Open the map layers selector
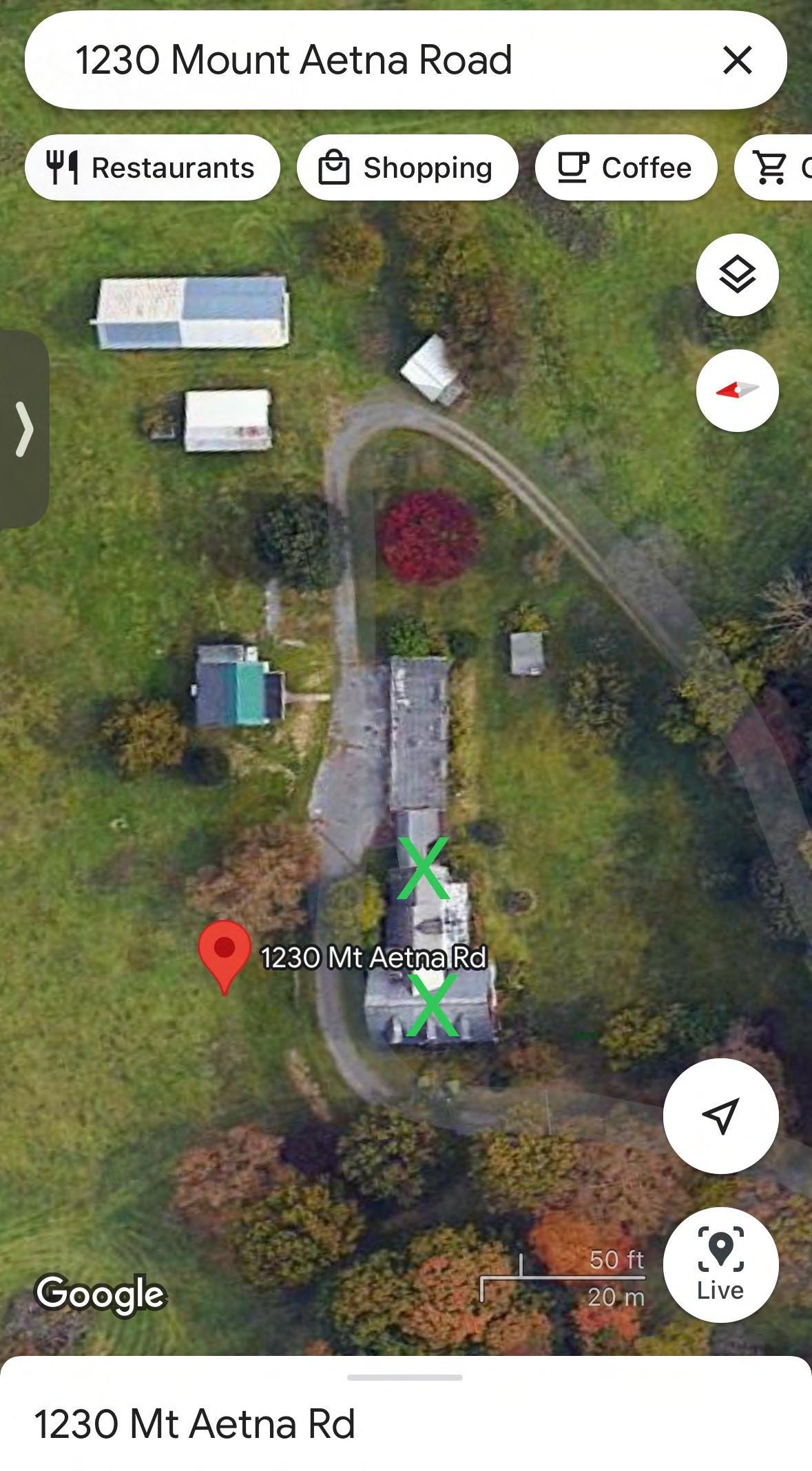812x1471 pixels. click(x=737, y=275)
